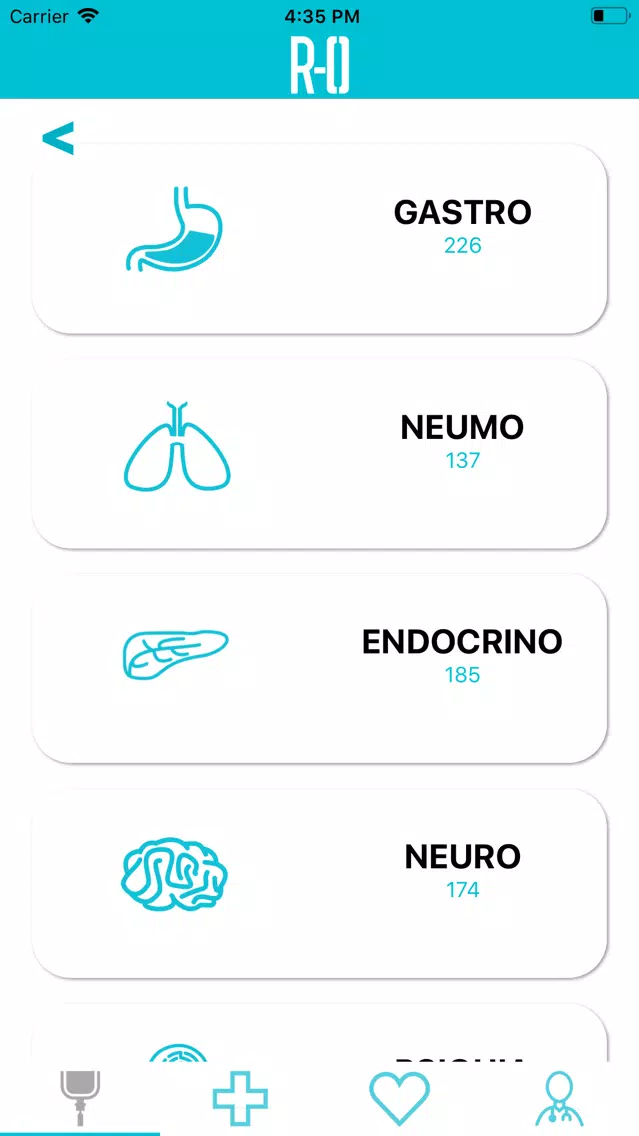Open the NEURO category card

(x=320, y=883)
